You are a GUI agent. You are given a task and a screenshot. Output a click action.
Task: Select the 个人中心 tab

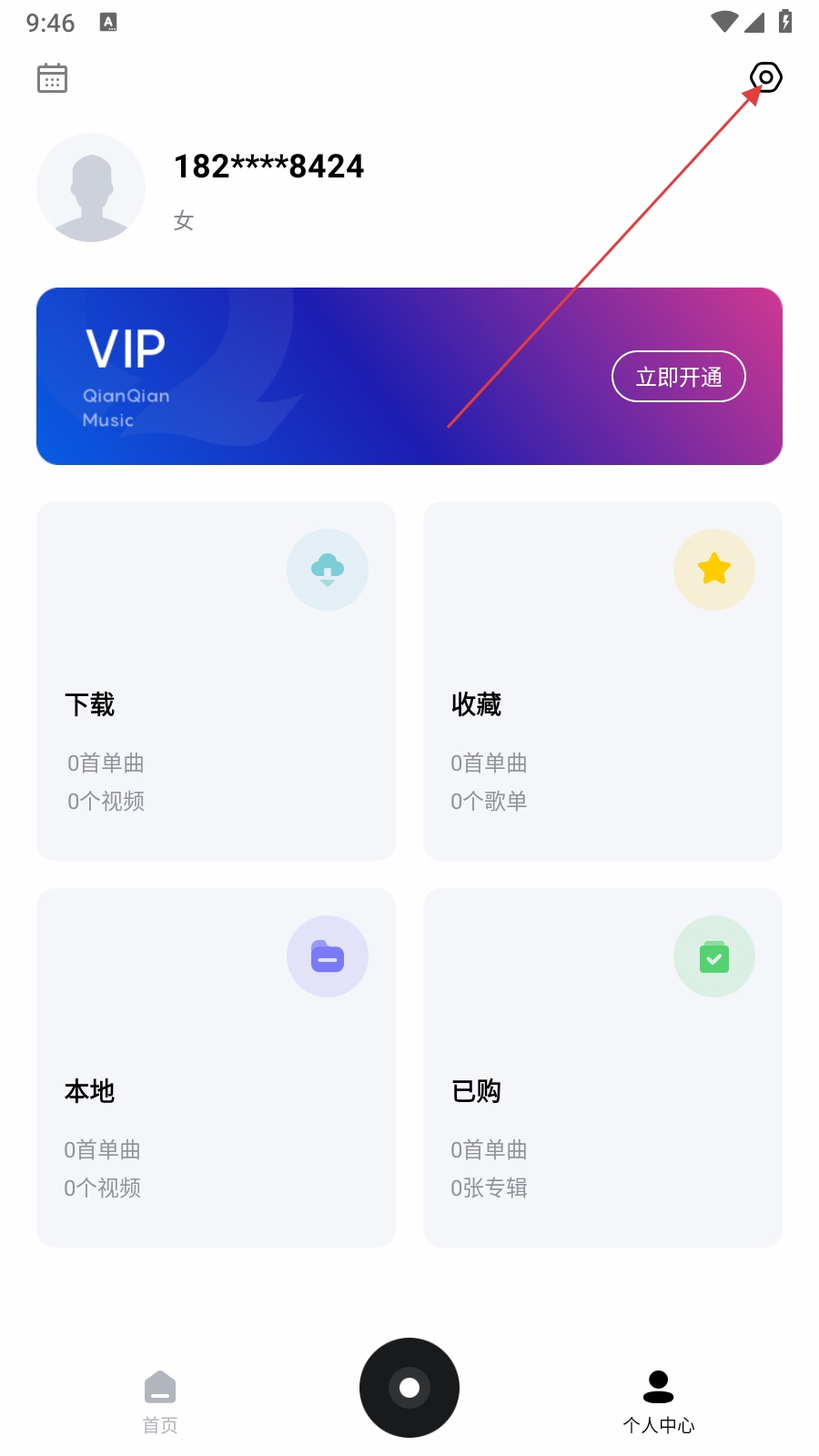658,1401
